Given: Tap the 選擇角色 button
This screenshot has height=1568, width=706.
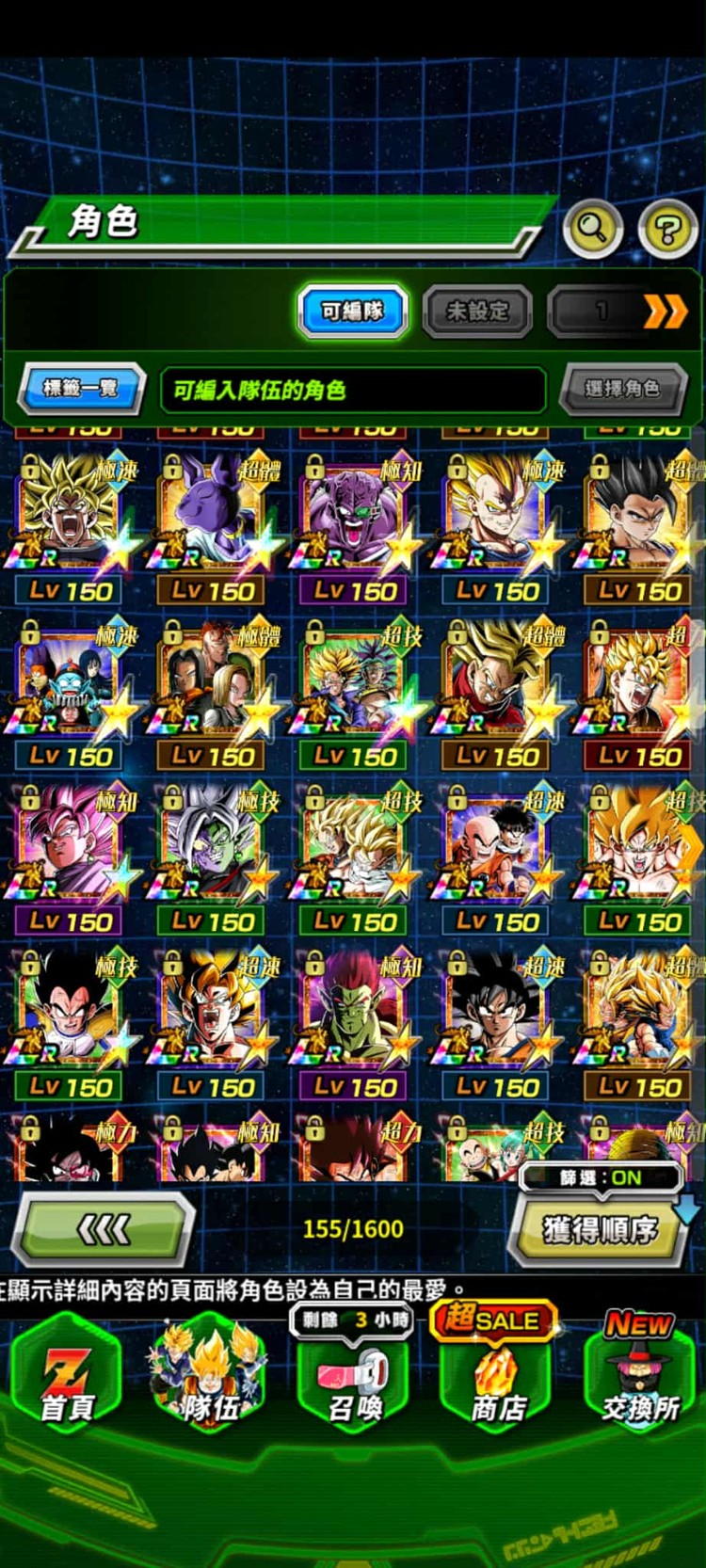Looking at the screenshot, I should pyautogui.click(x=622, y=388).
